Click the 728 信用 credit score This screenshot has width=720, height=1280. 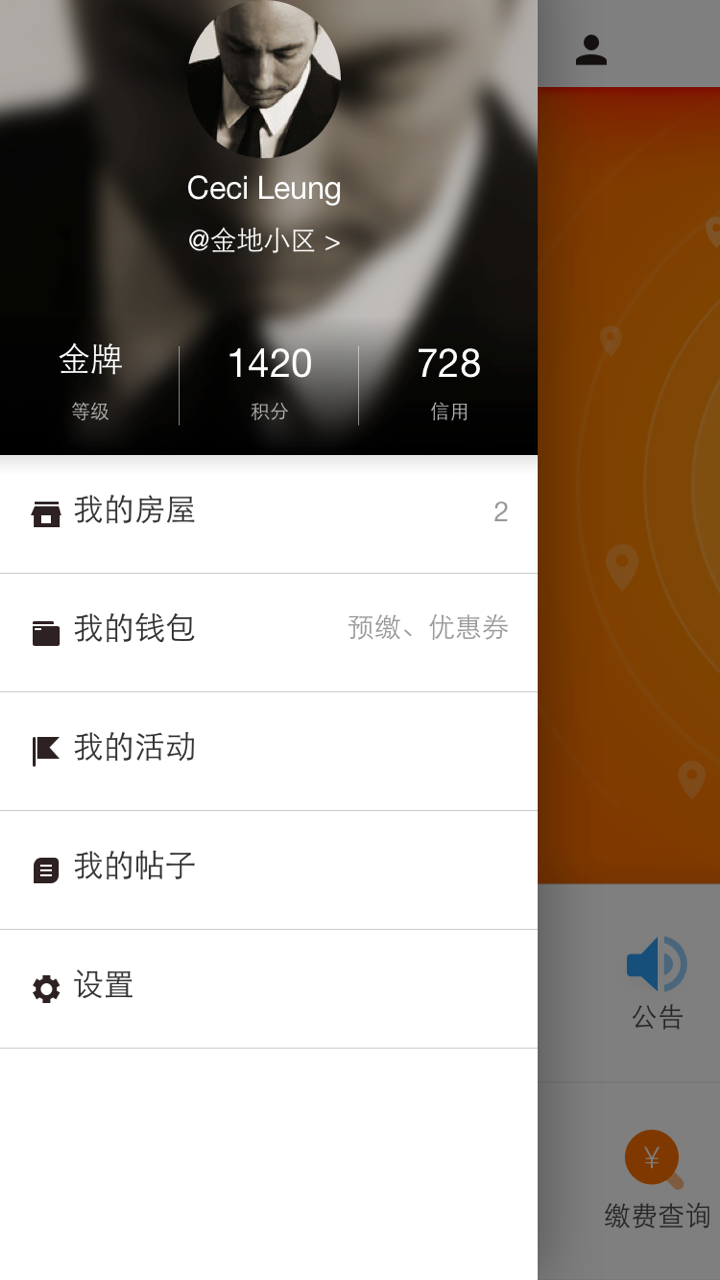tap(448, 378)
